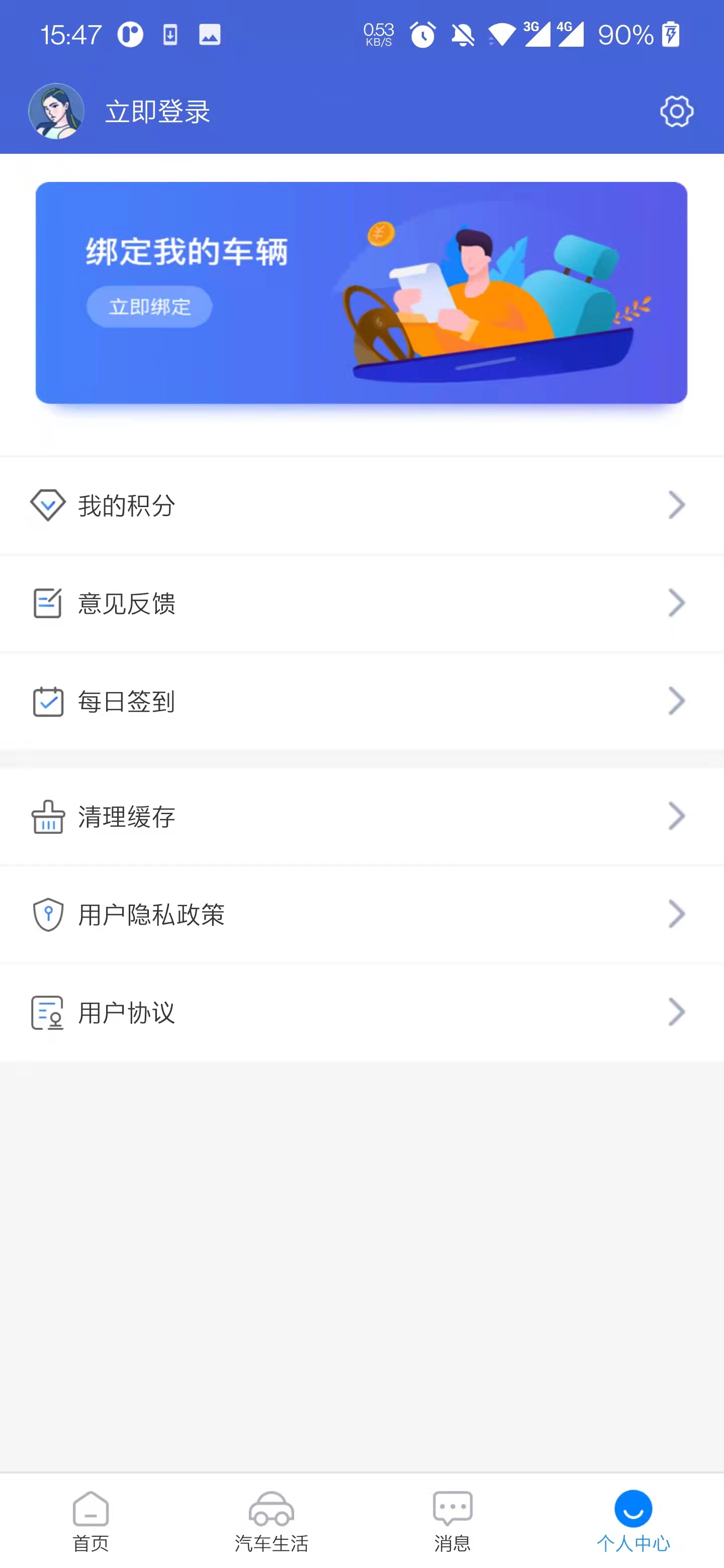Open 用户协议 user agreement
The width and height of the screenshot is (724, 1568).
coord(361,1012)
